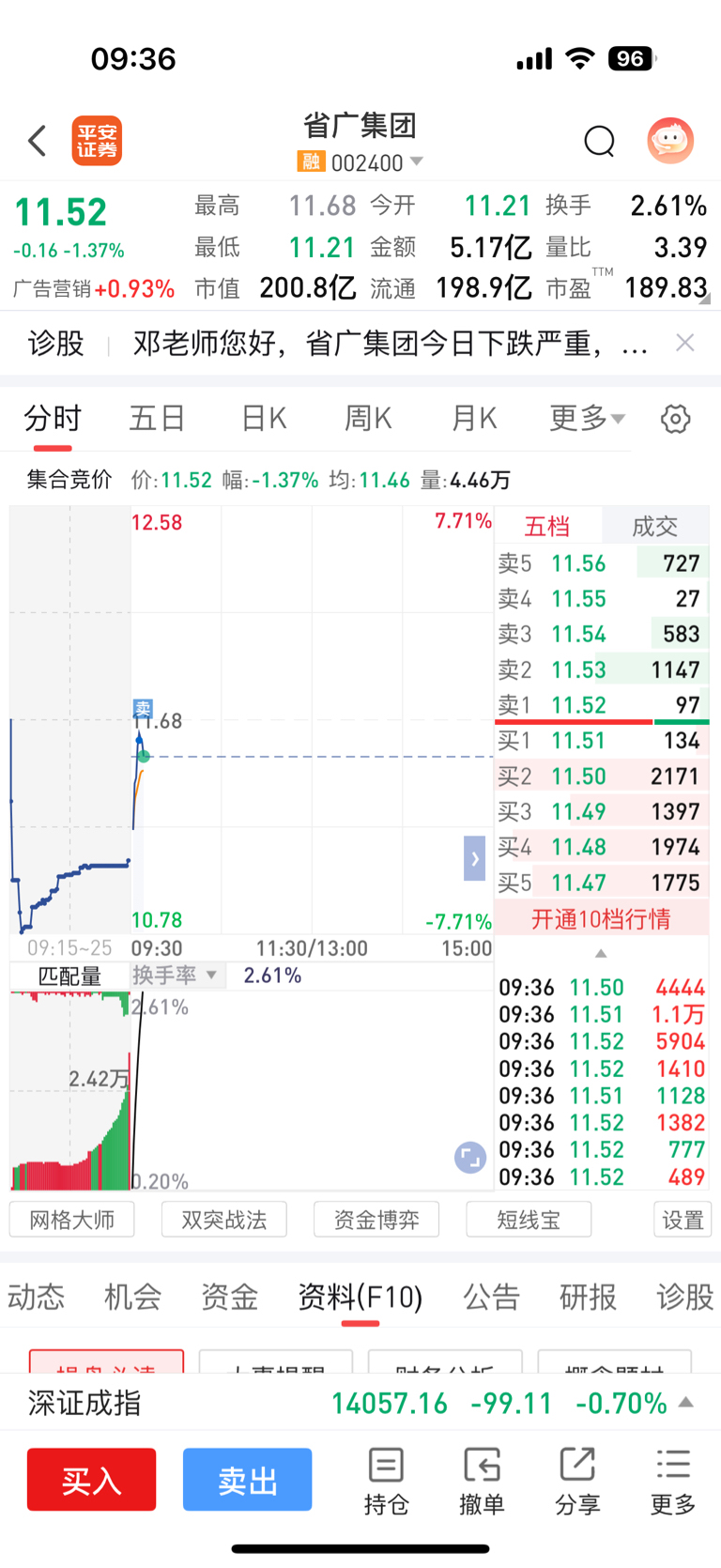Show the 月K chart
The image size is (721, 1568).
474,418
